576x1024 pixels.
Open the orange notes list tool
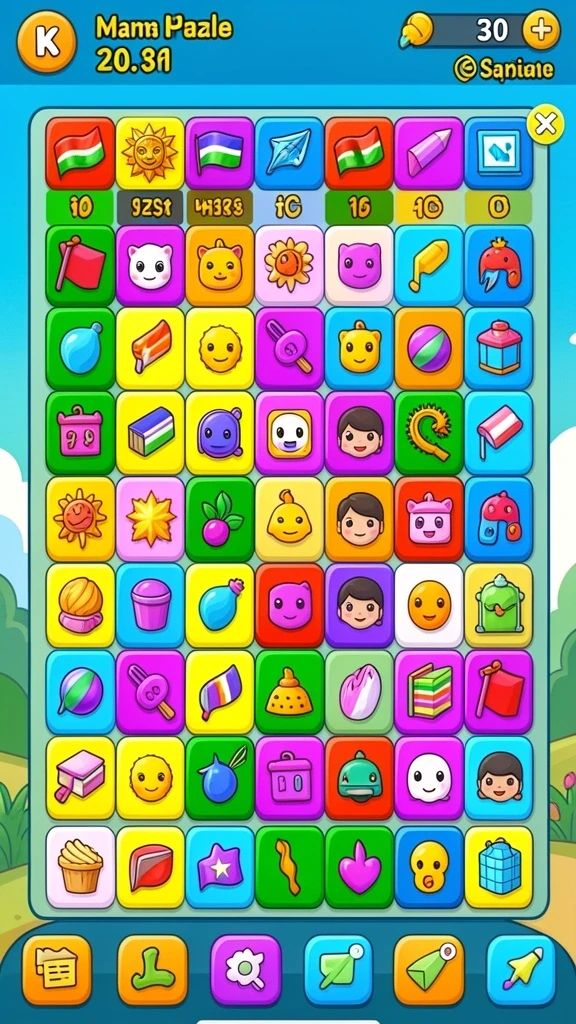pyautogui.click(x=57, y=970)
